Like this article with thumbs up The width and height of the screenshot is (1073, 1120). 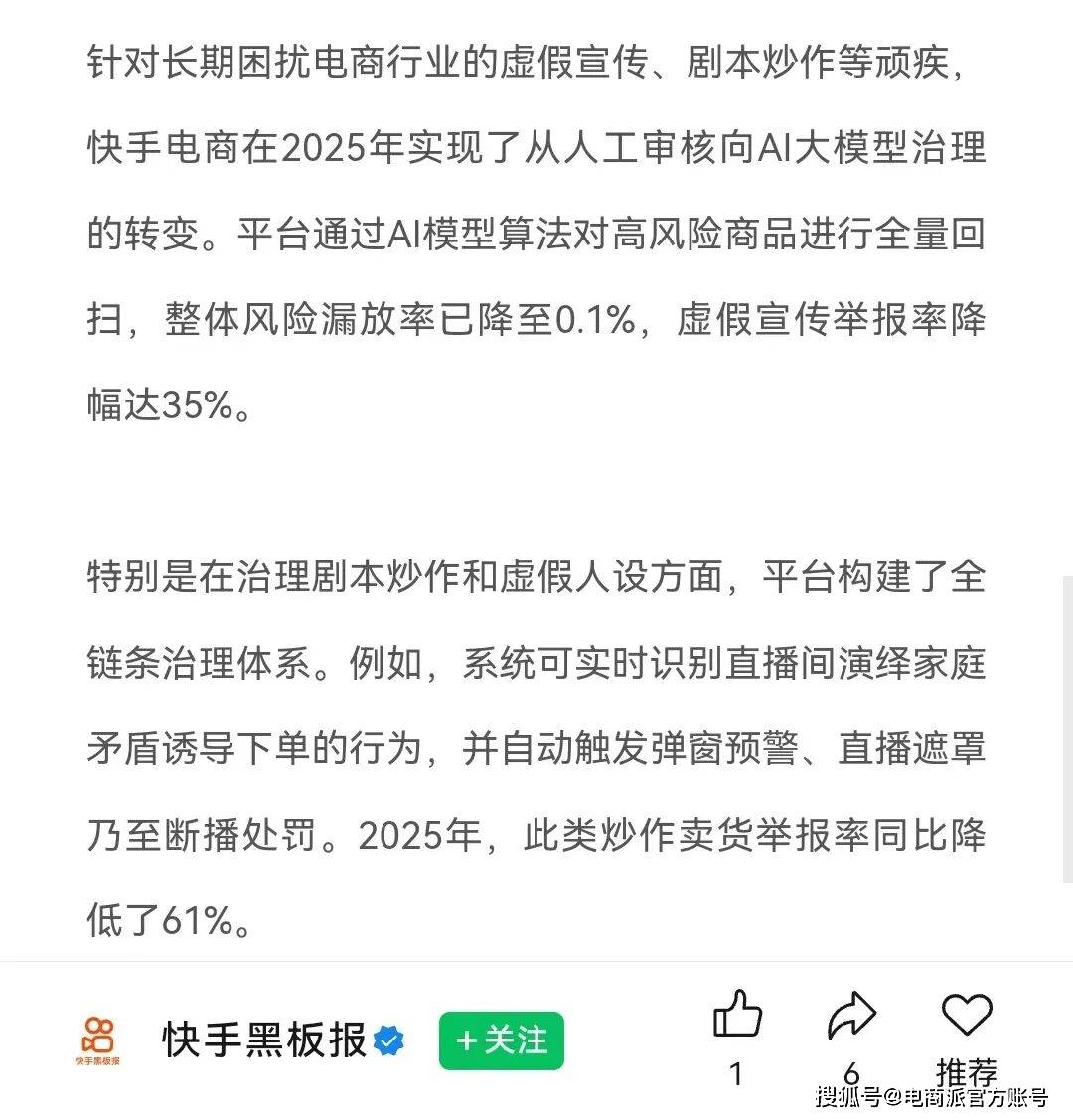(737, 1017)
